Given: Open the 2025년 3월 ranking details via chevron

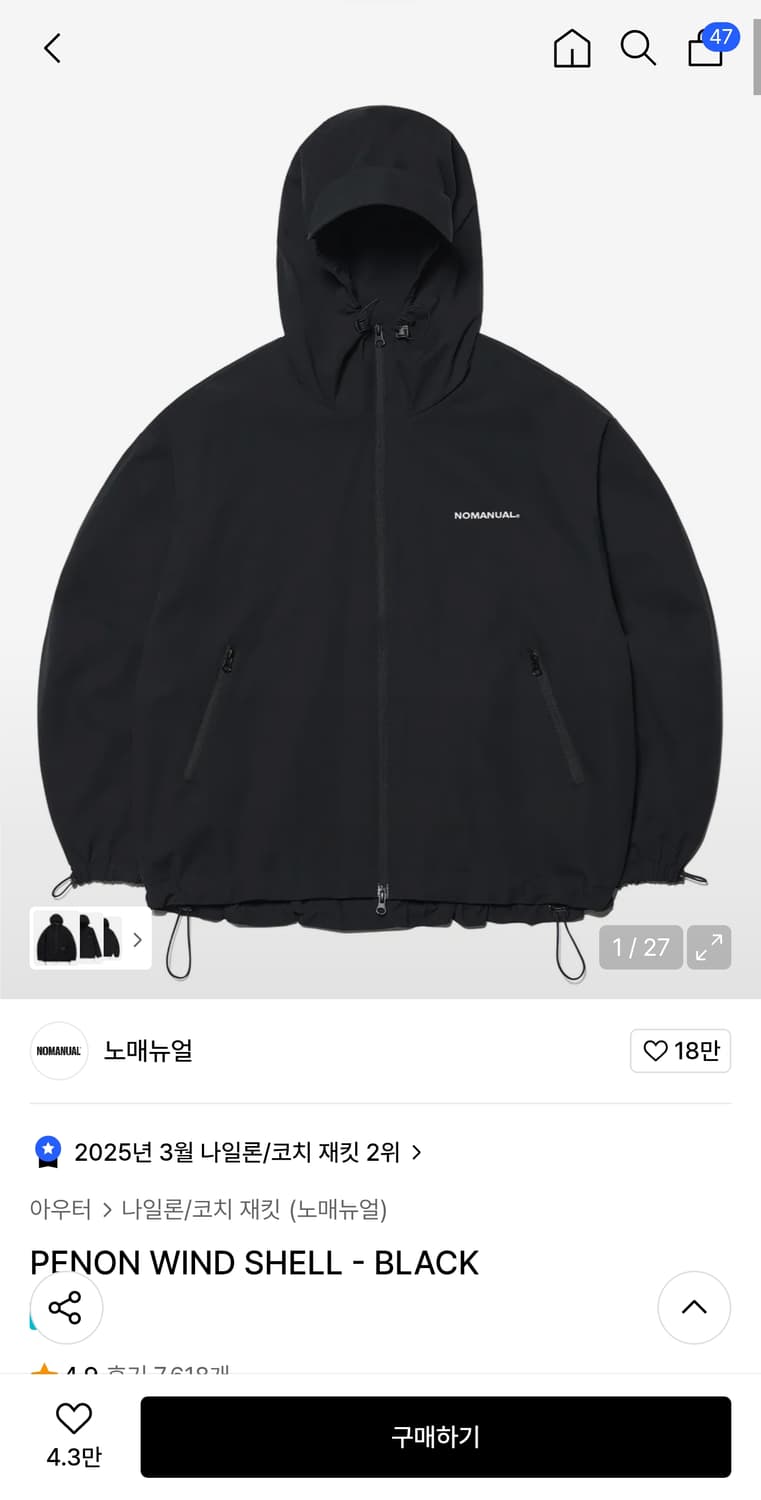Looking at the screenshot, I should 418,1152.
